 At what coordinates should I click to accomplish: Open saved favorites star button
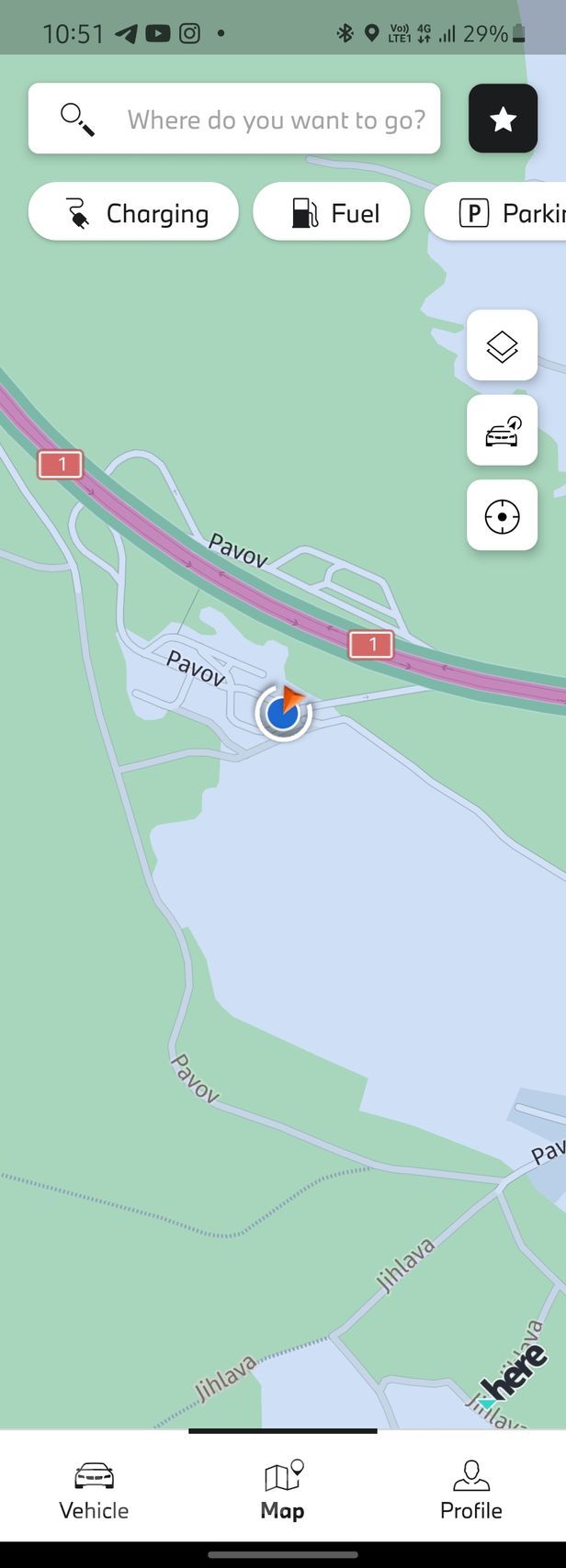[503, 118]
